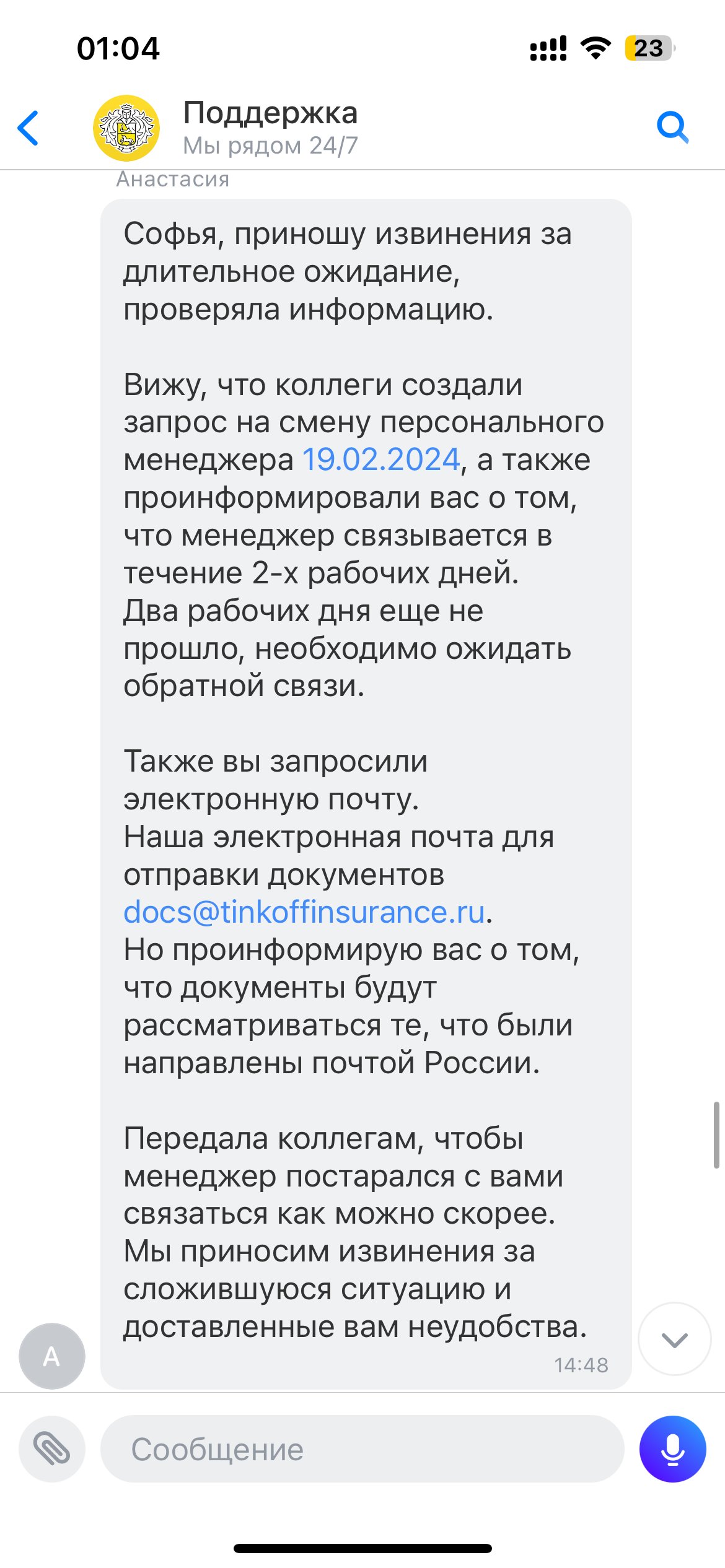Jump to latest messages with the down arrow

[674, 1339]
